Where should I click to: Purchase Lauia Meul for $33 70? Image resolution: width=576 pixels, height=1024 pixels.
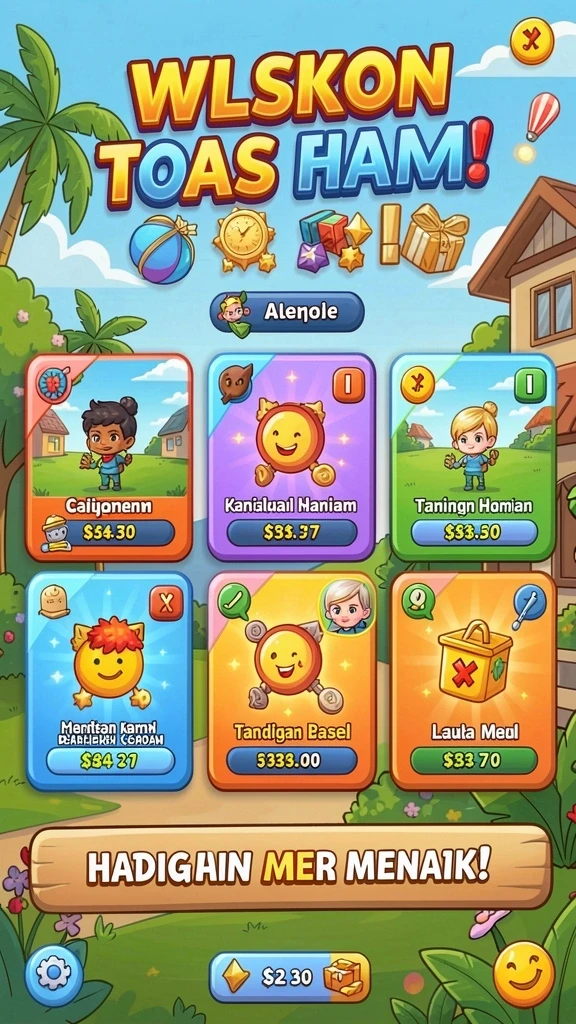pos(473,761)
